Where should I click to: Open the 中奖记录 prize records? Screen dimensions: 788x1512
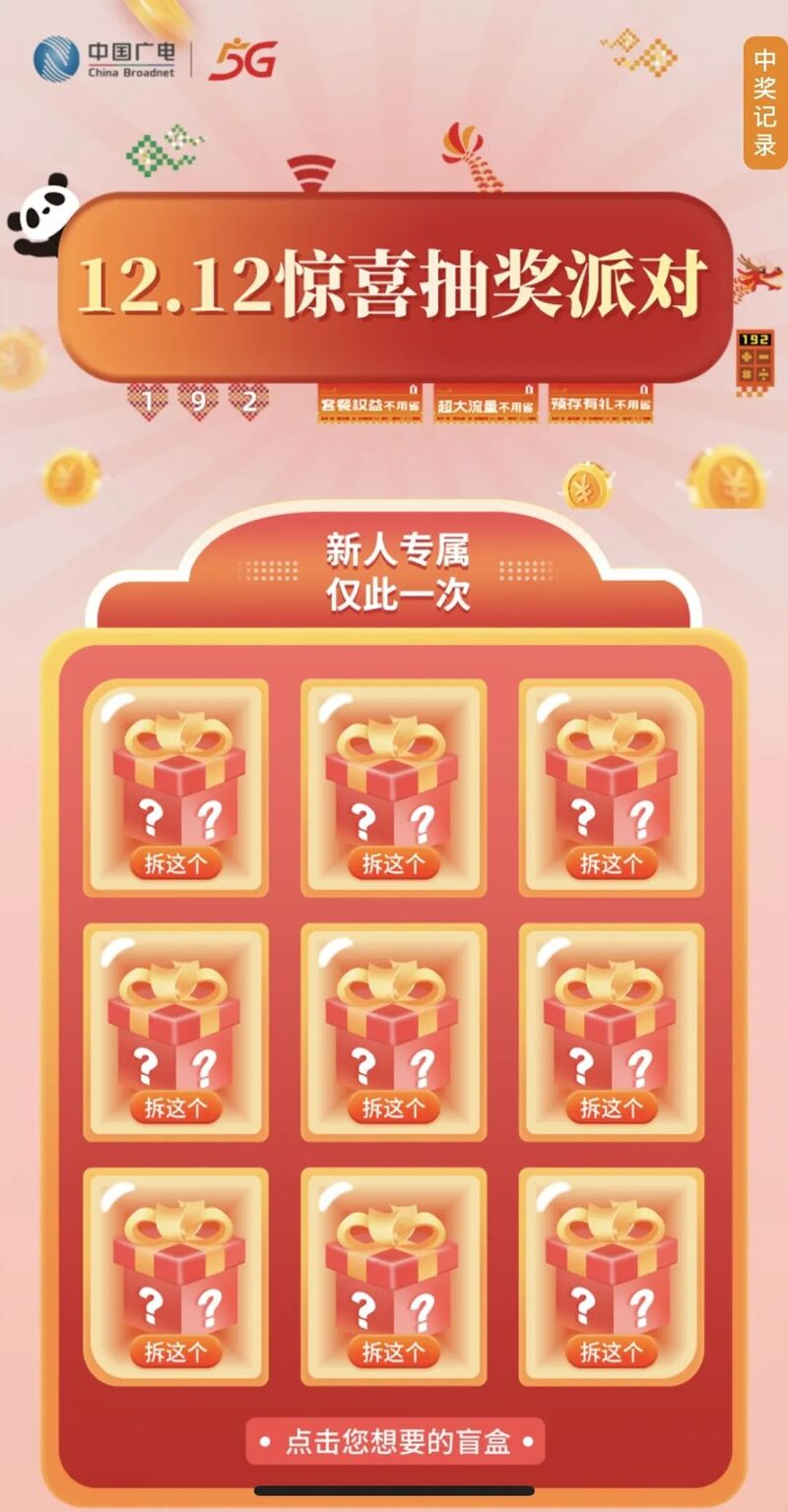click(x=765, y=102)
